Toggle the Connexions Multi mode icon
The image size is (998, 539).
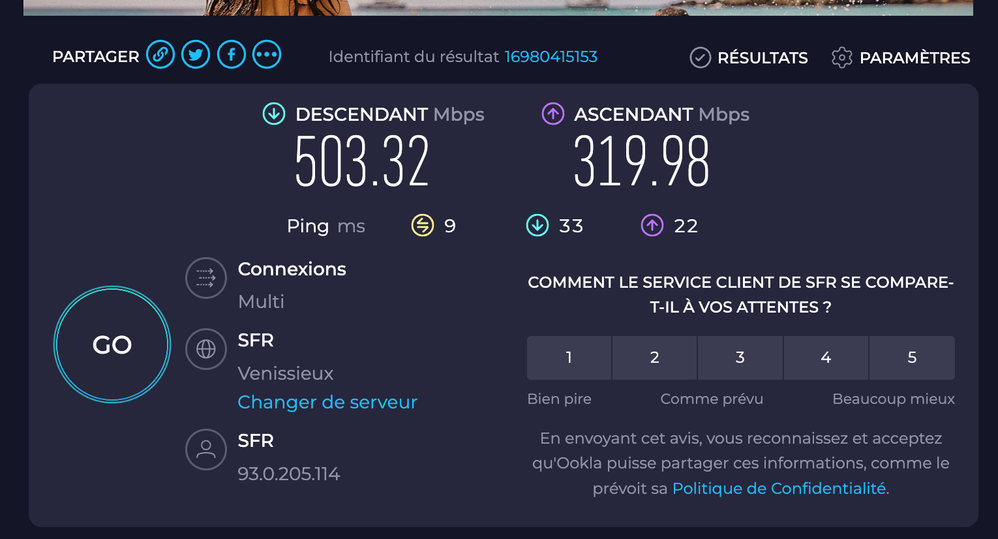point(206,278)
